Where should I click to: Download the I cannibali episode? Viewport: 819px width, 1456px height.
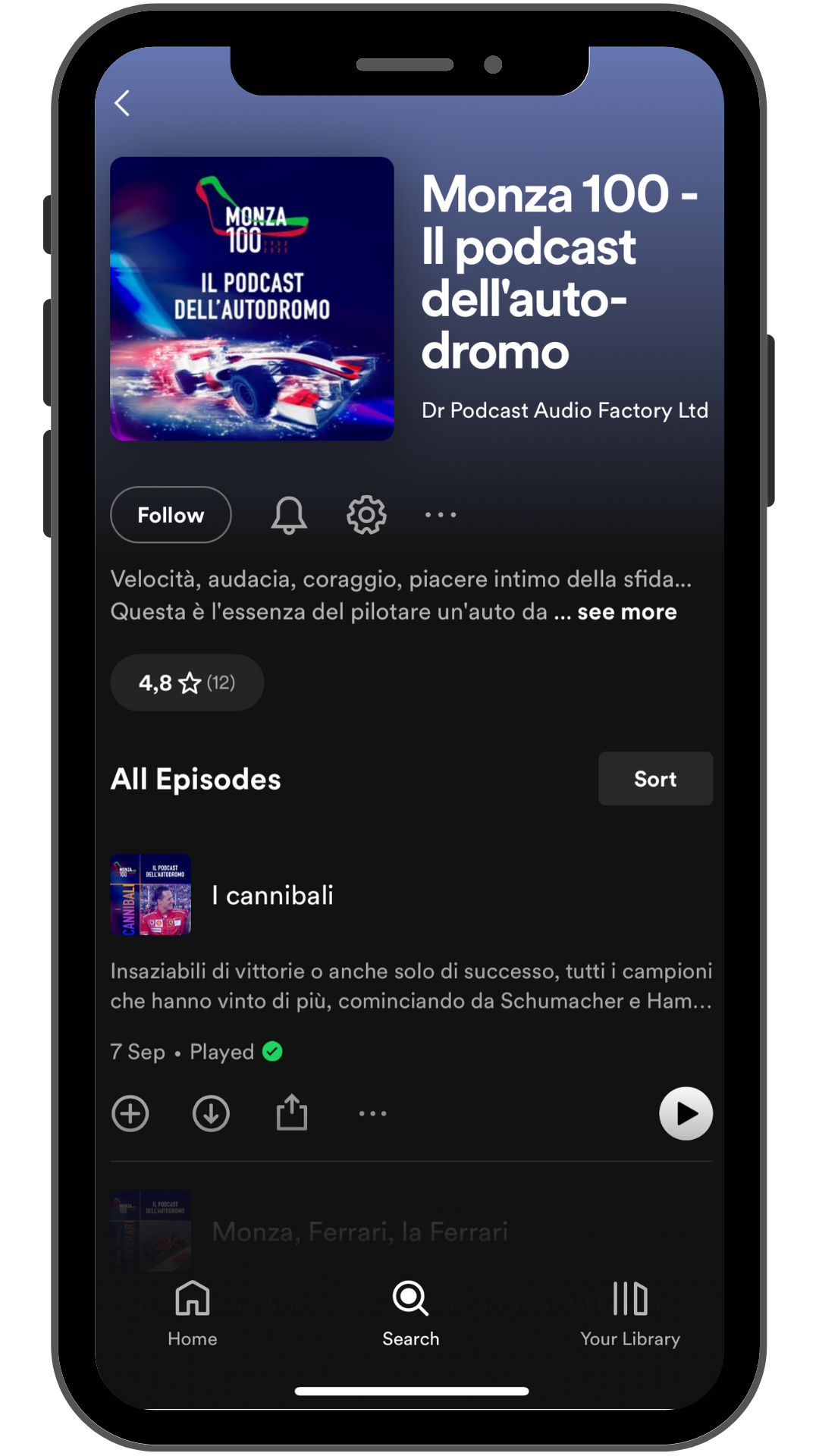tap(211, 1114)
